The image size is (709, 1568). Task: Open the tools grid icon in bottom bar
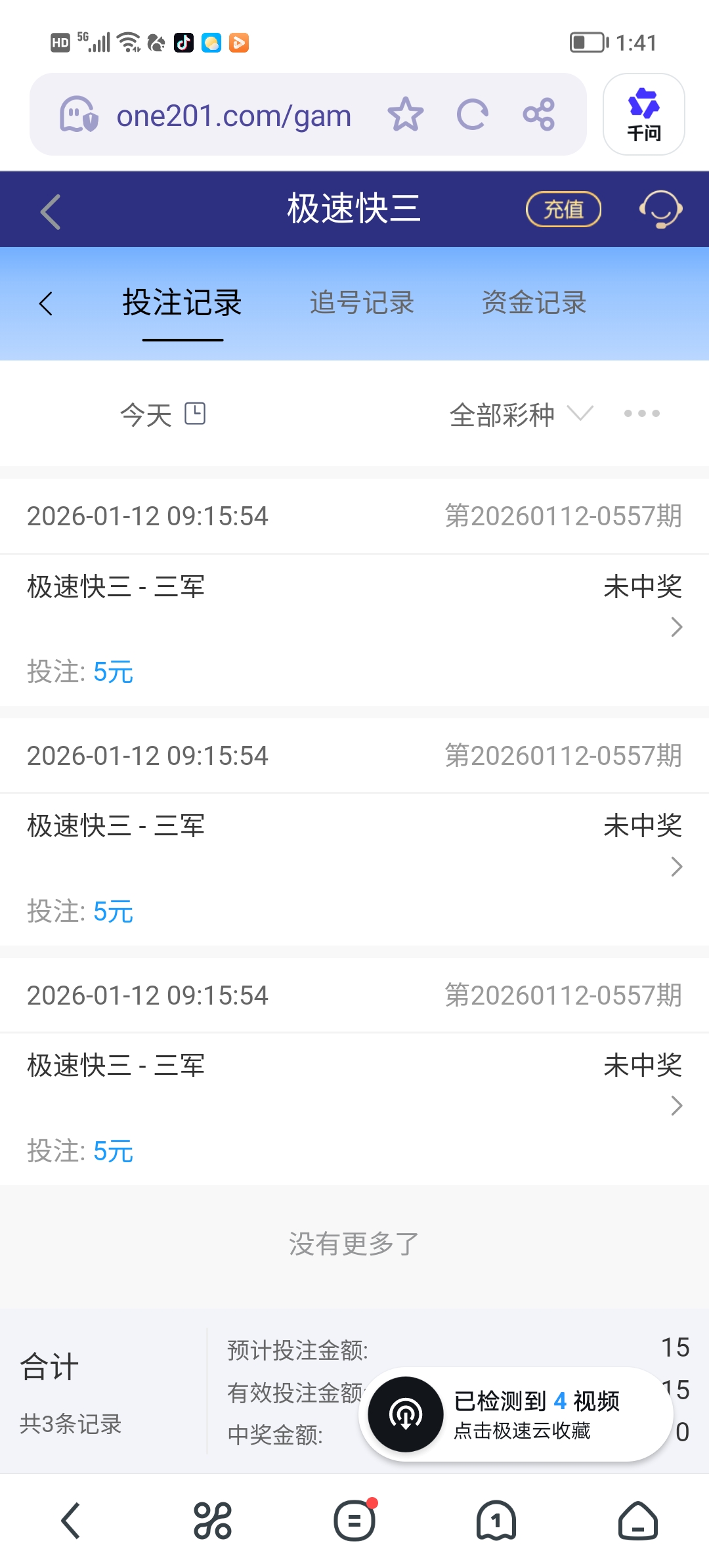tap(213, 1521)
